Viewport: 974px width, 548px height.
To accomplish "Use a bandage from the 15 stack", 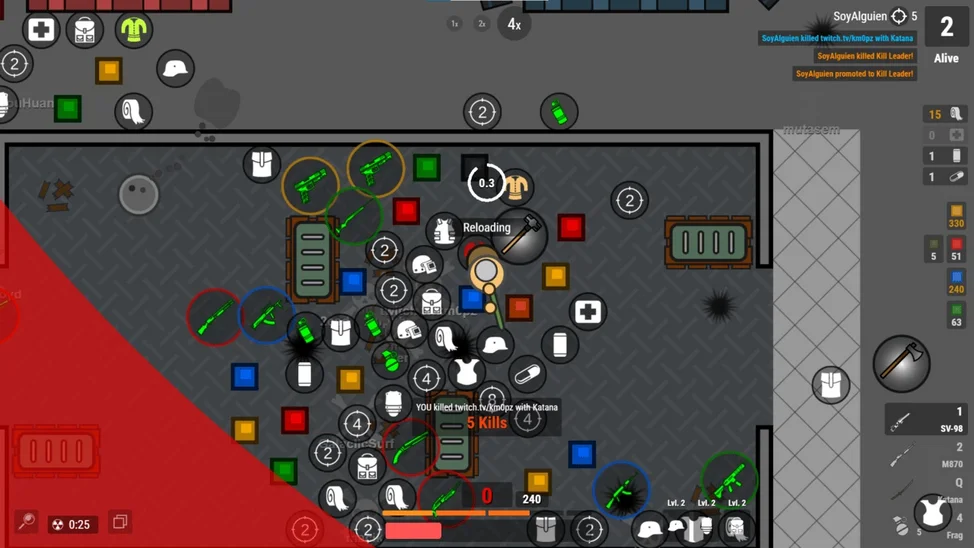I will point(944,114).
